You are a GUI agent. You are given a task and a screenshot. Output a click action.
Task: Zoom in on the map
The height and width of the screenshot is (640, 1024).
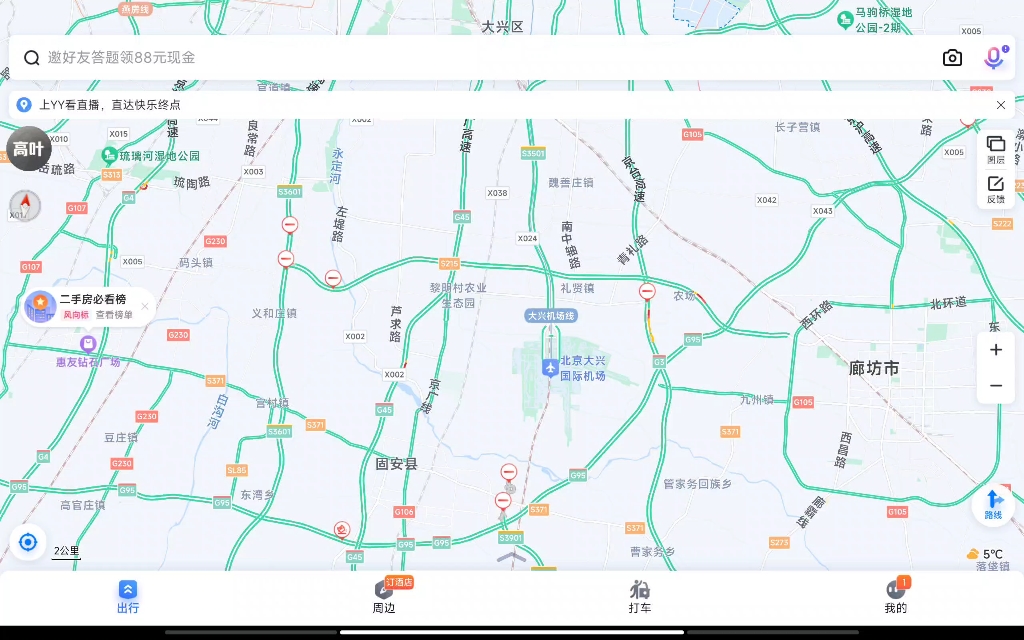point(995,350)
